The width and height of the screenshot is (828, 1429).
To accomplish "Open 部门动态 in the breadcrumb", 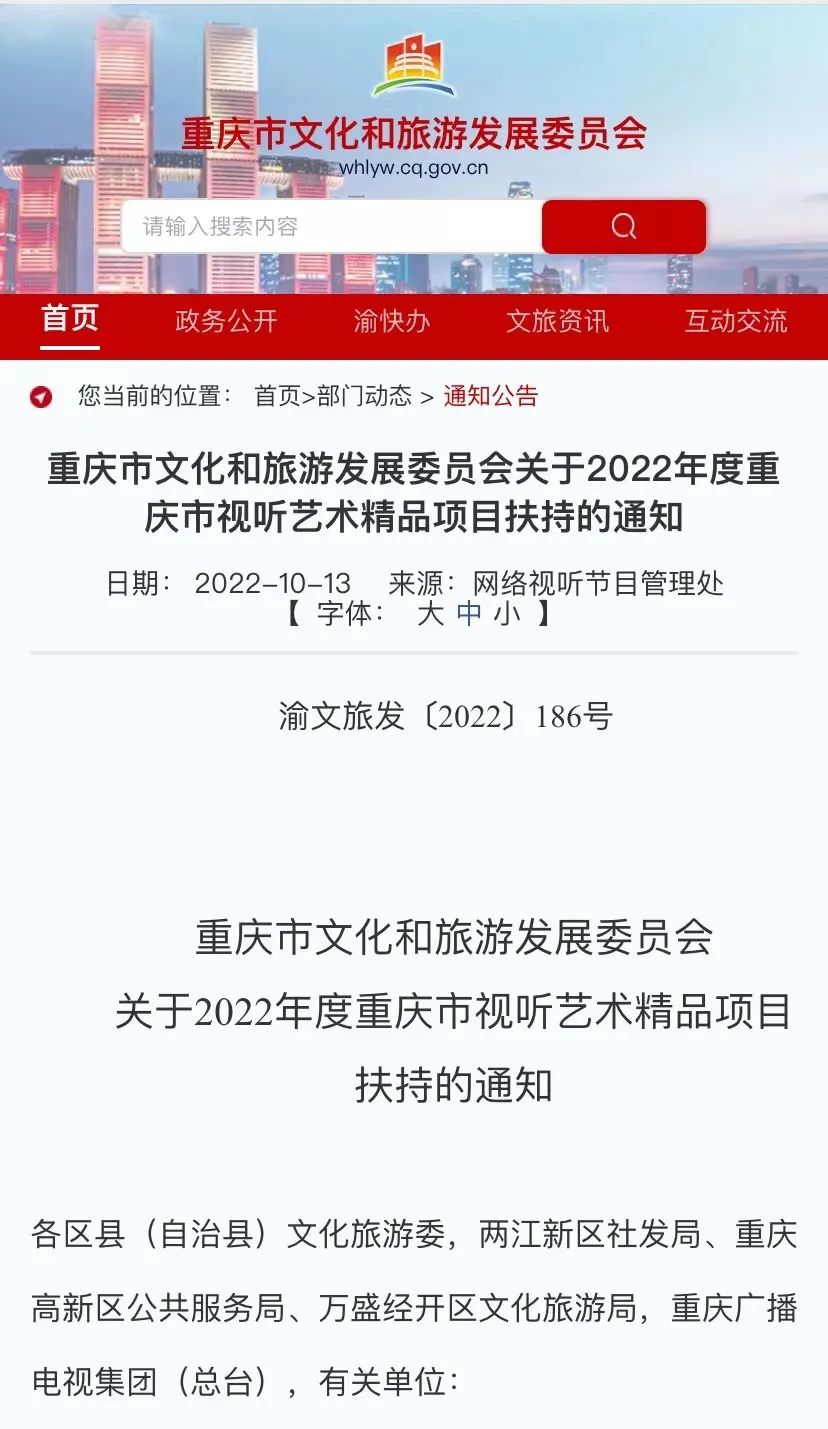I will click(x=364, y=396).
